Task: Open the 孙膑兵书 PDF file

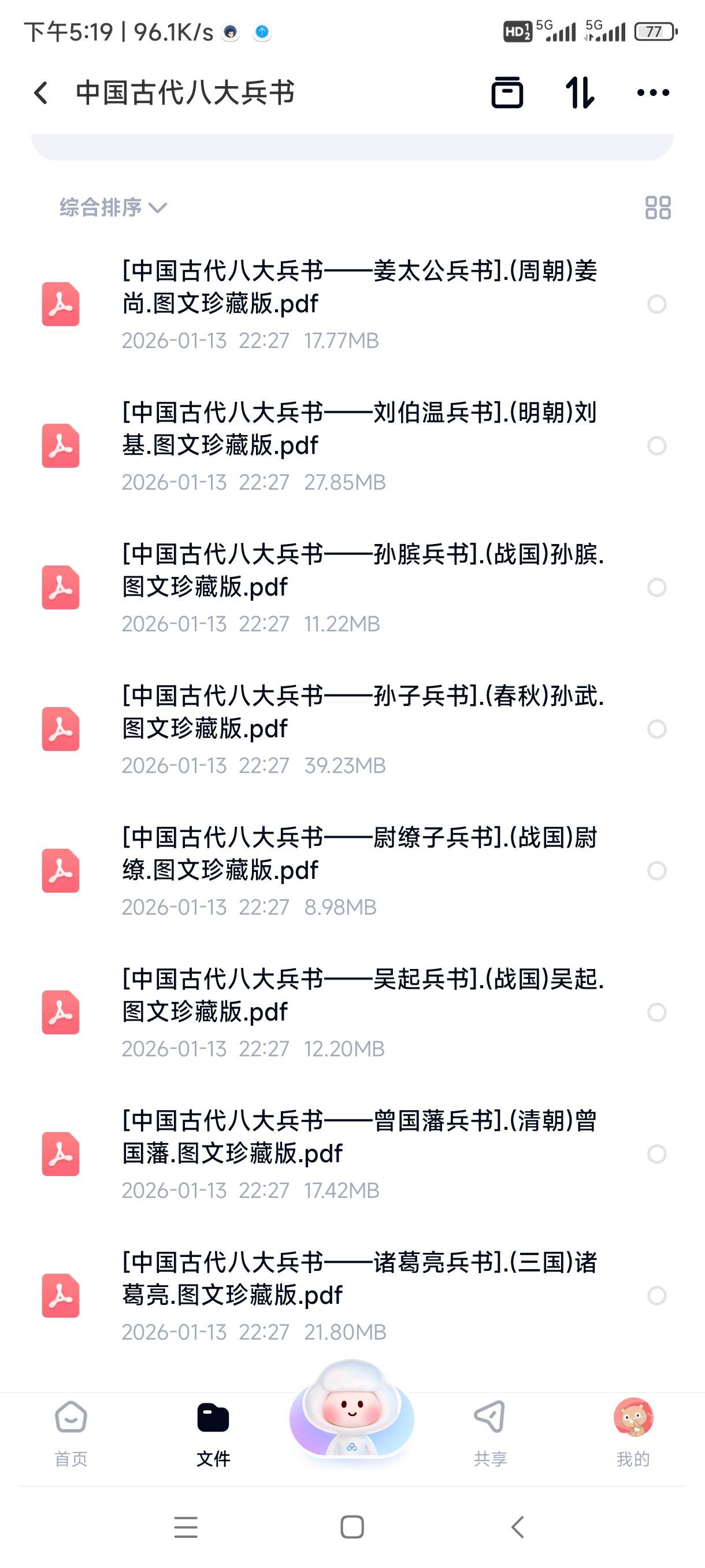Action: pyautogui.click(x=359, y=570)
